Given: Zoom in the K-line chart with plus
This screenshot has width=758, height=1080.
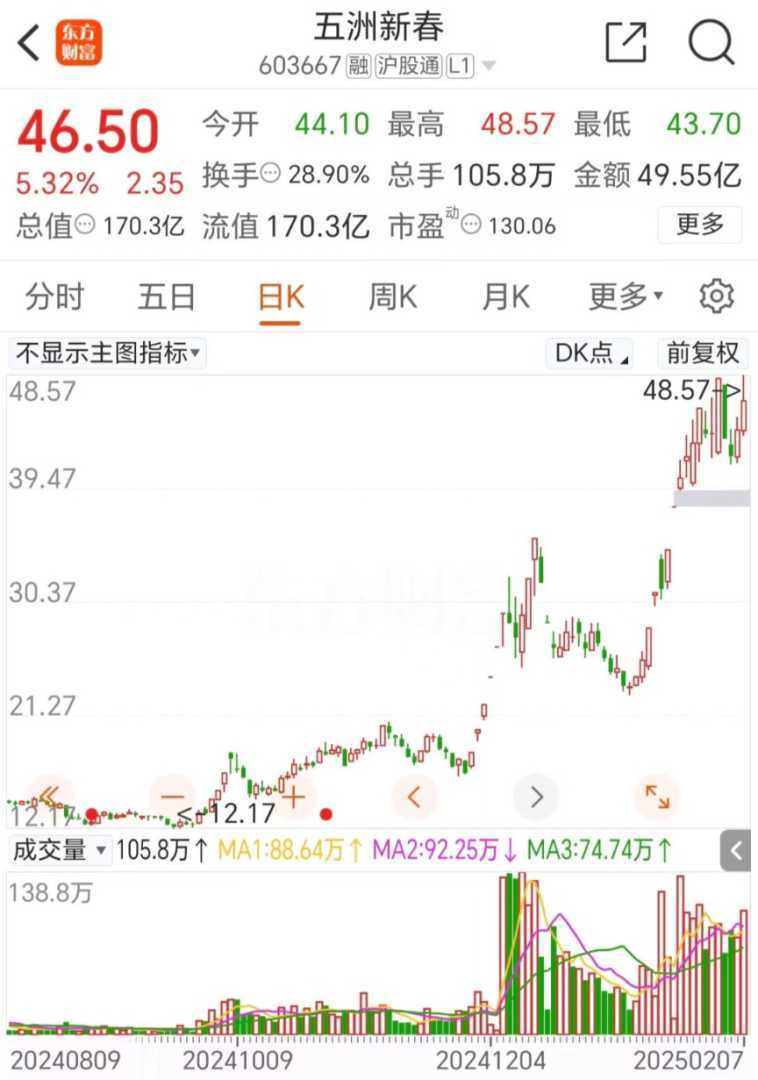Looking at the screenshot, I should [x=293, y=797].
